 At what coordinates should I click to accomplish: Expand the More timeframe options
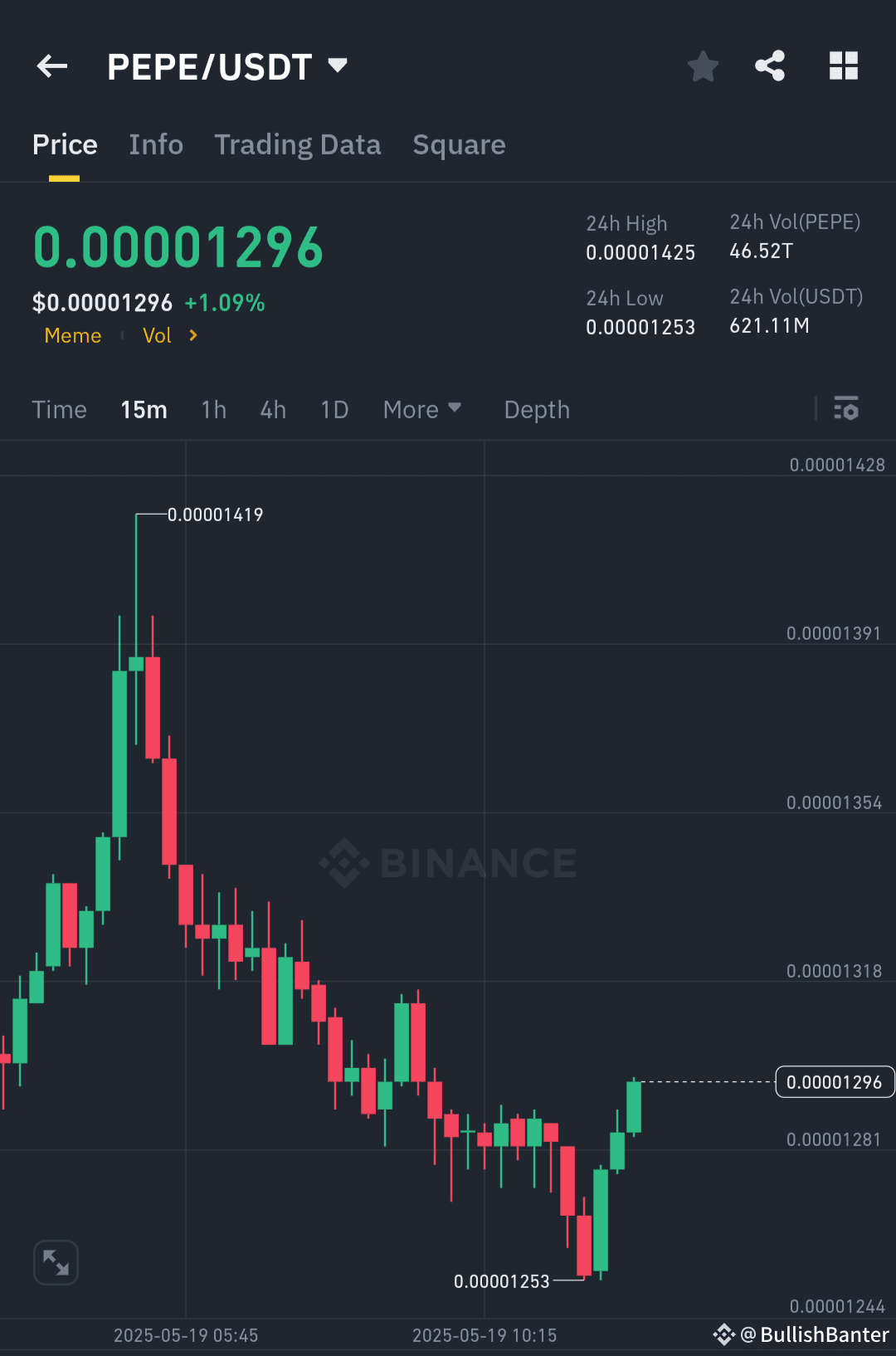click(421, 409)
